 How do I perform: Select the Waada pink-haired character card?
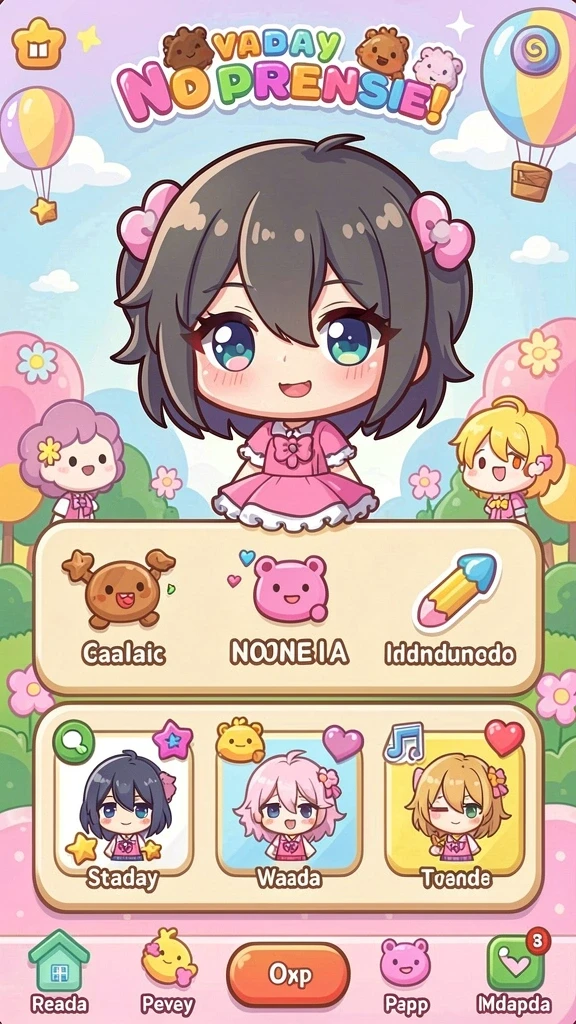[289, 807]
